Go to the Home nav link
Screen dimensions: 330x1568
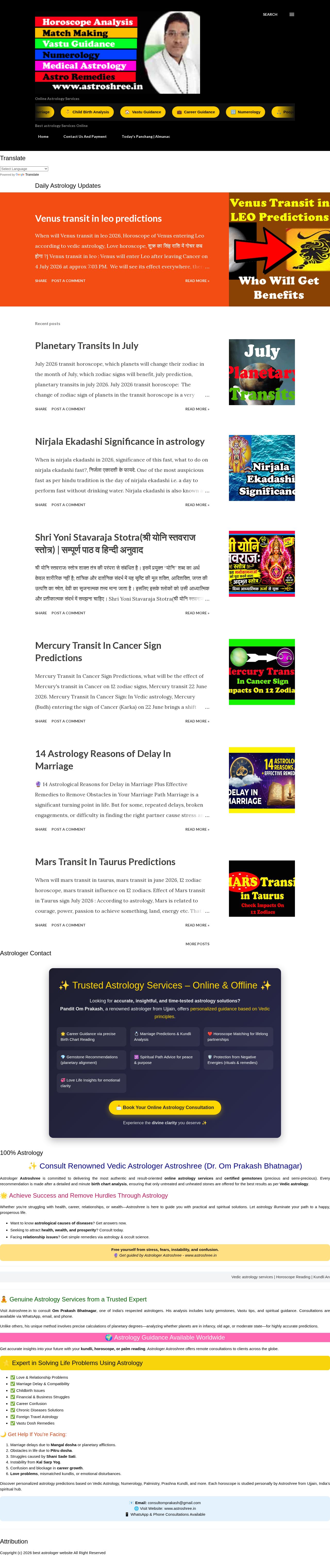[x=43, y=136]
